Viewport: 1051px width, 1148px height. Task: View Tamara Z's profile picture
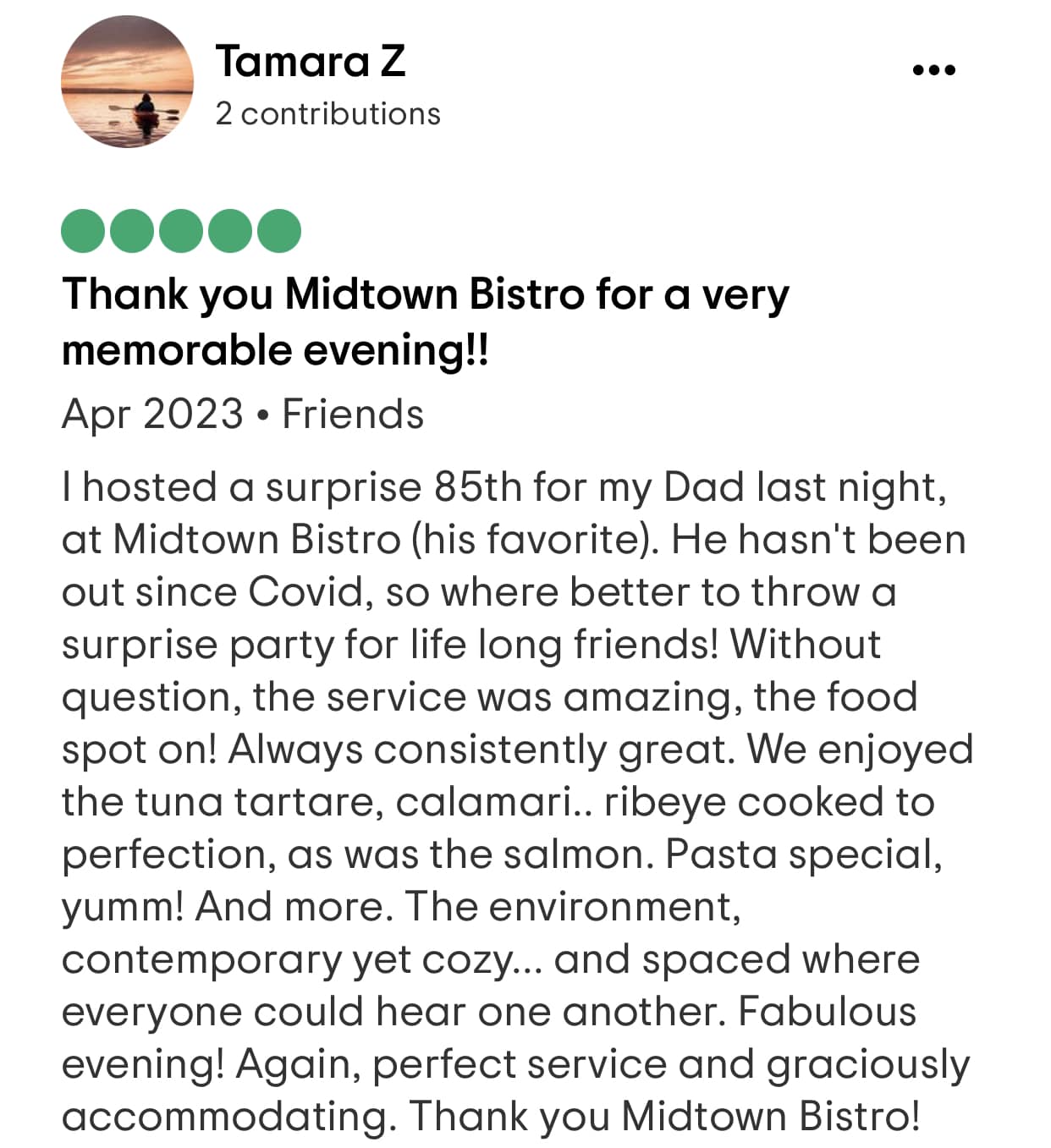click(x=127, y=82)
